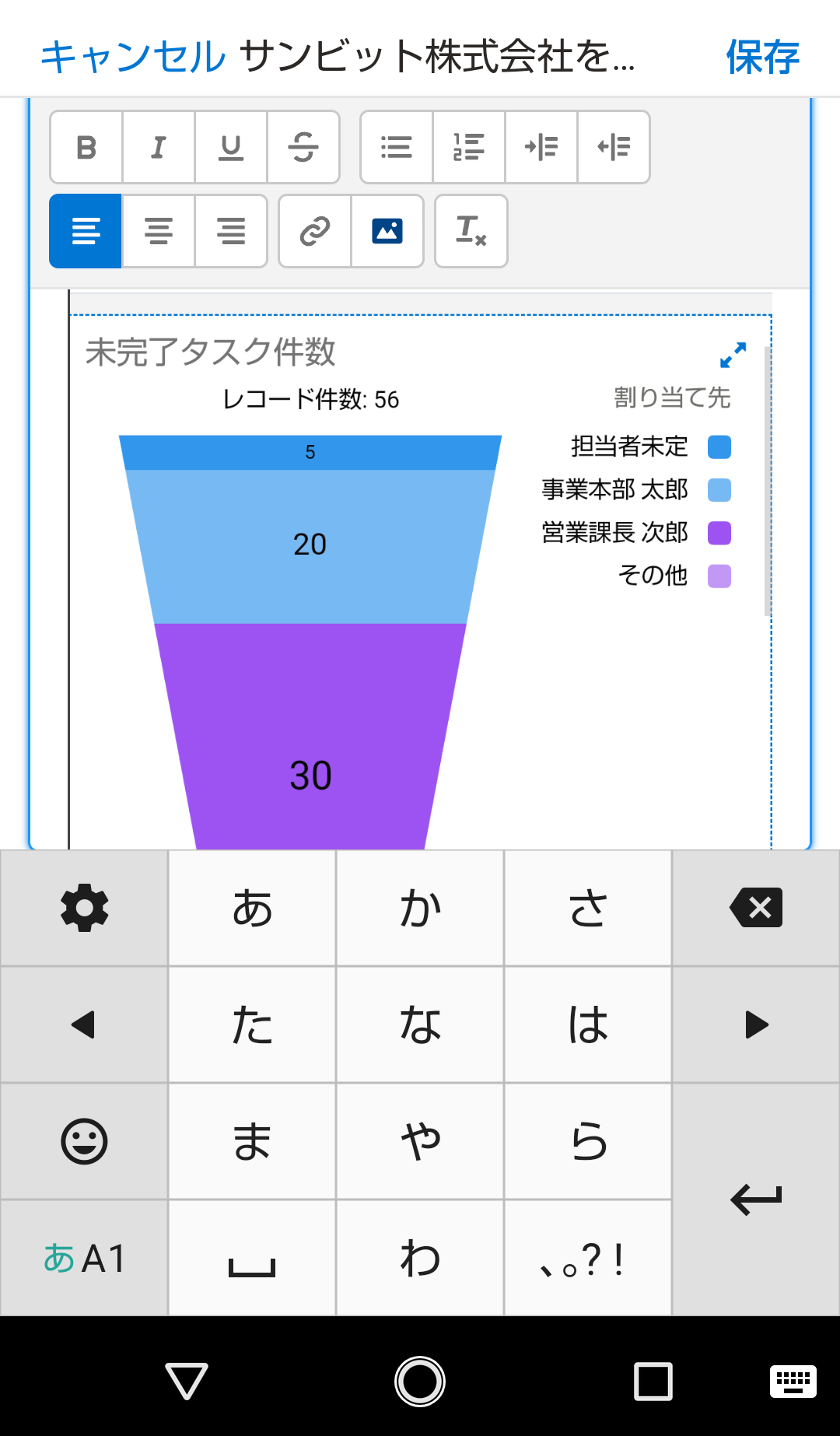The height and width of the screenshot is (1436, 840).
Task: Expand the 未完了タスク件数 chart
Action: click(733, 355)
